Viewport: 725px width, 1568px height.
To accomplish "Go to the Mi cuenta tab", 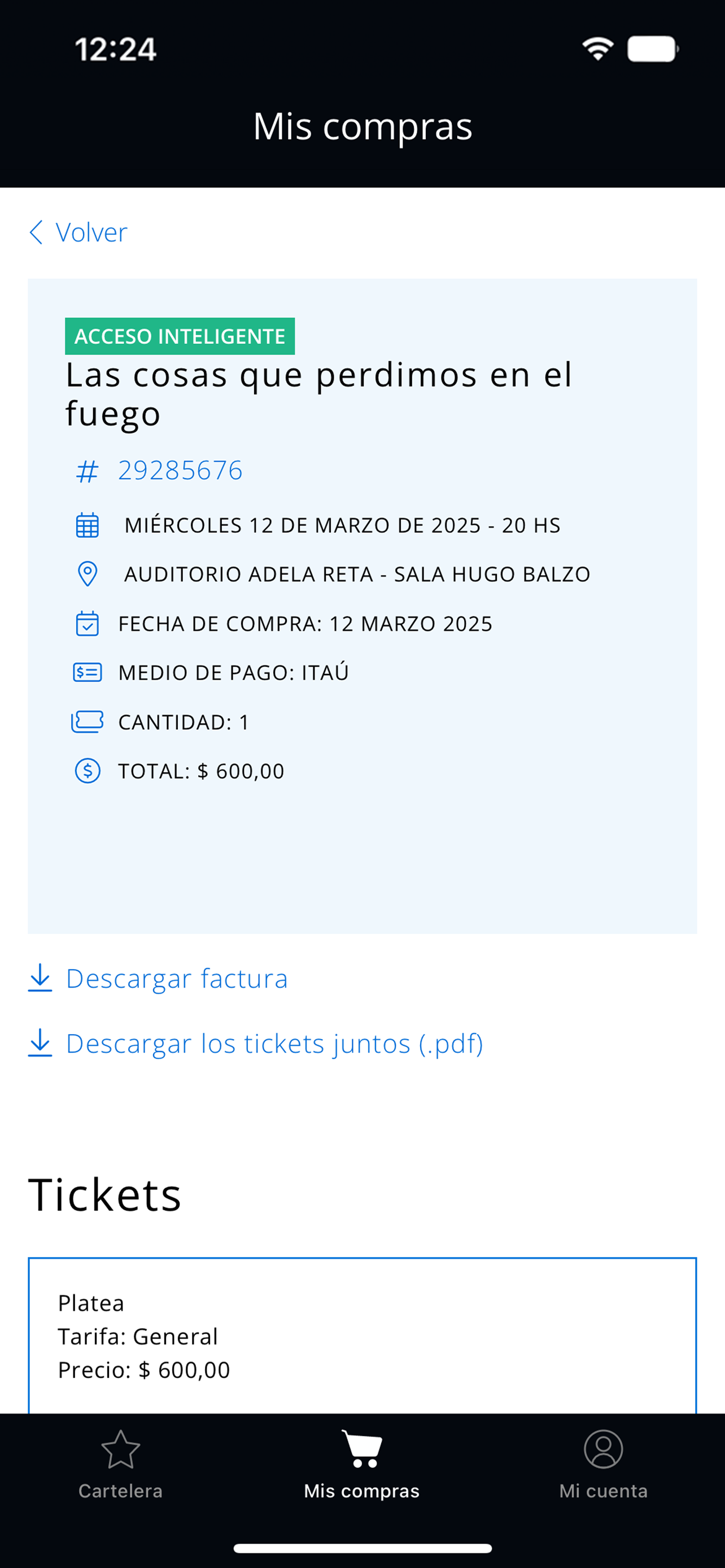I will [603, 1465].
